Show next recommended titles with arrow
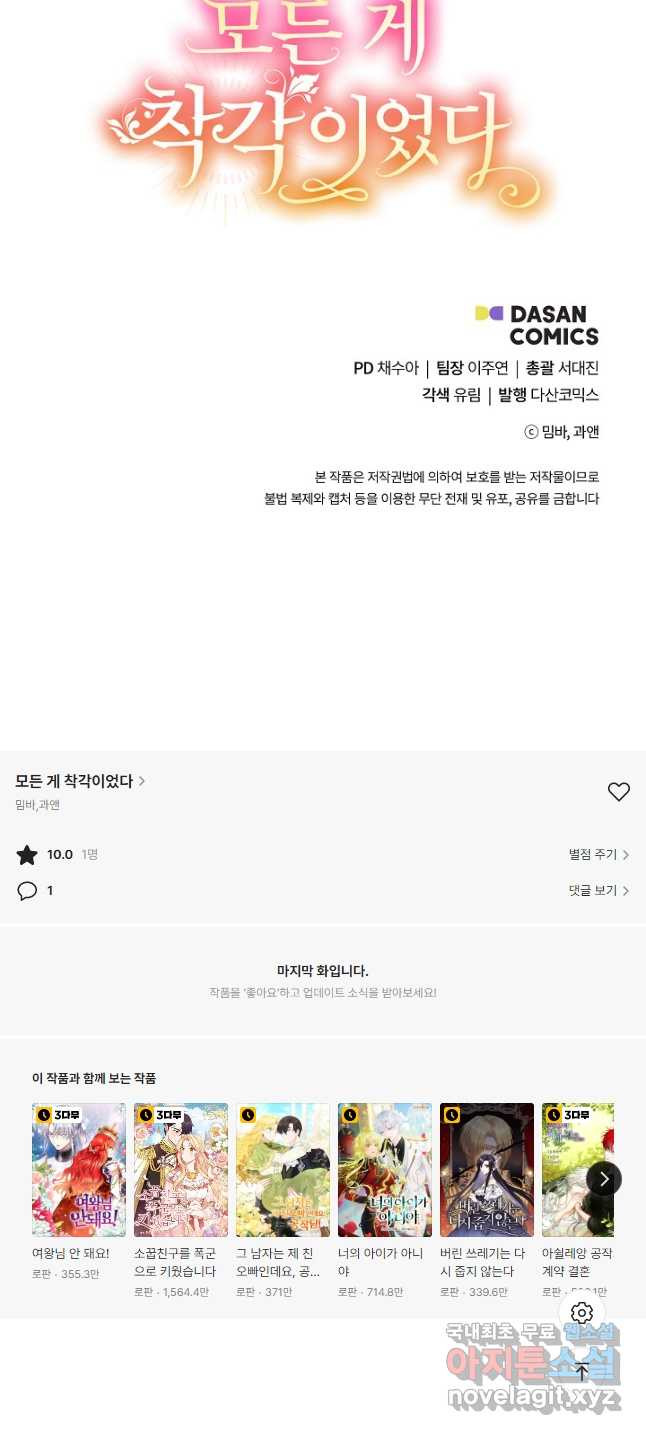Image resolution: width=646 pixels, height=1435 pixels. coord(603,1179)
